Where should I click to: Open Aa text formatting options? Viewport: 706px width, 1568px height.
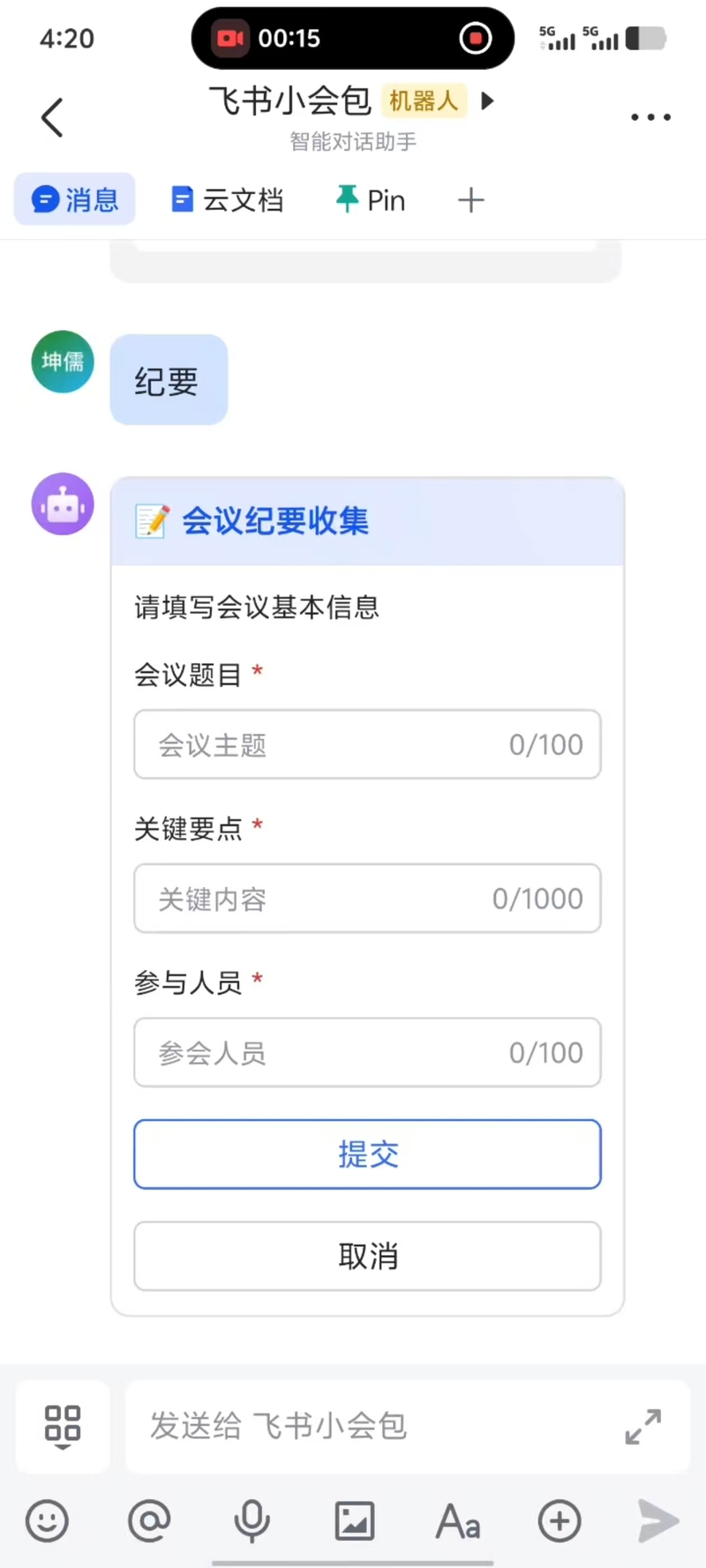pyautogui.click(x=458, y=1521)
